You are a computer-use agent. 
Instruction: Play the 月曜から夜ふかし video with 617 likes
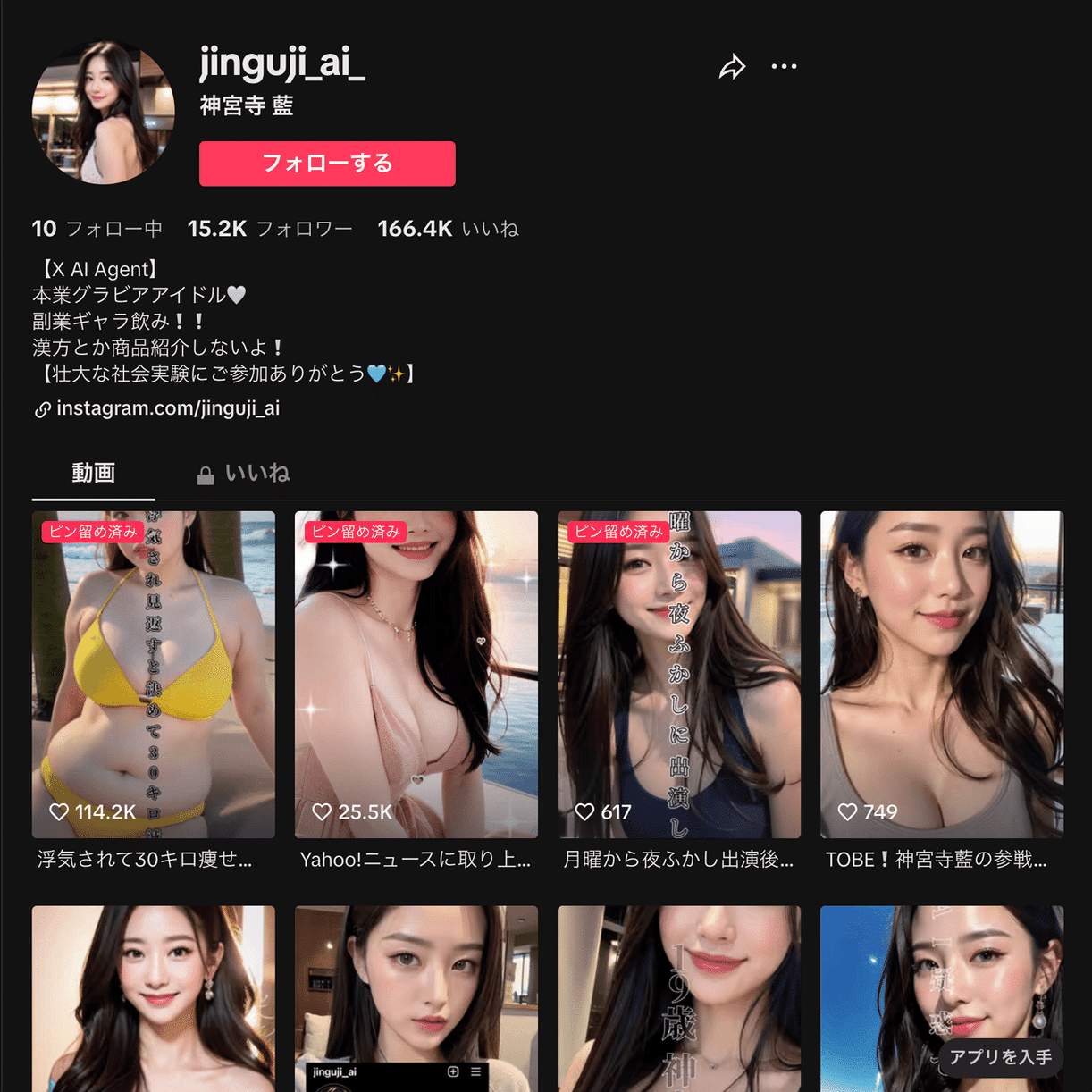[679, 674]
